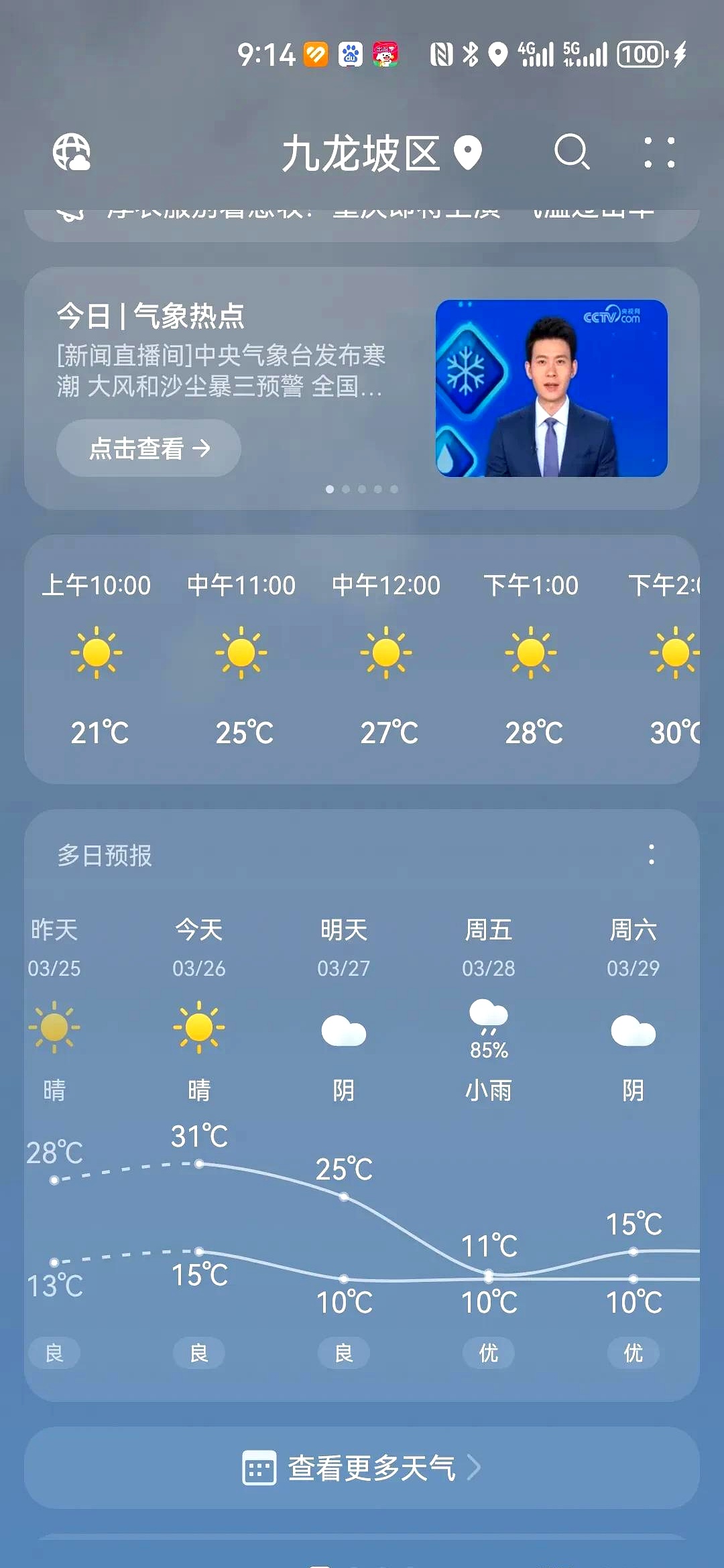Screen dimensions: 724x1568
Task: Open the CCTV weather news thumbnail
Action: 551,389
